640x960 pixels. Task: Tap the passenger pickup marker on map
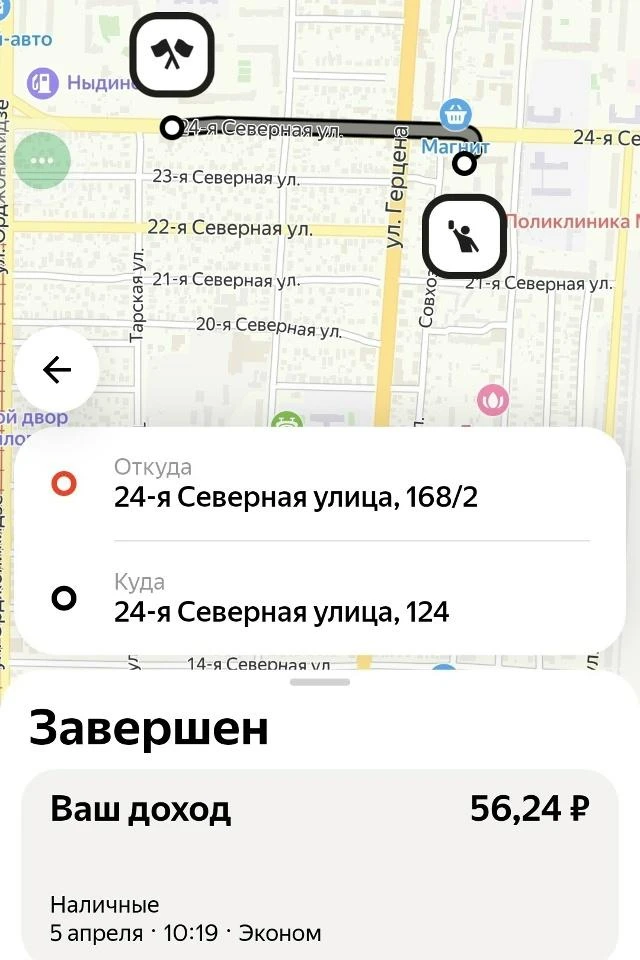click(464, 237)
